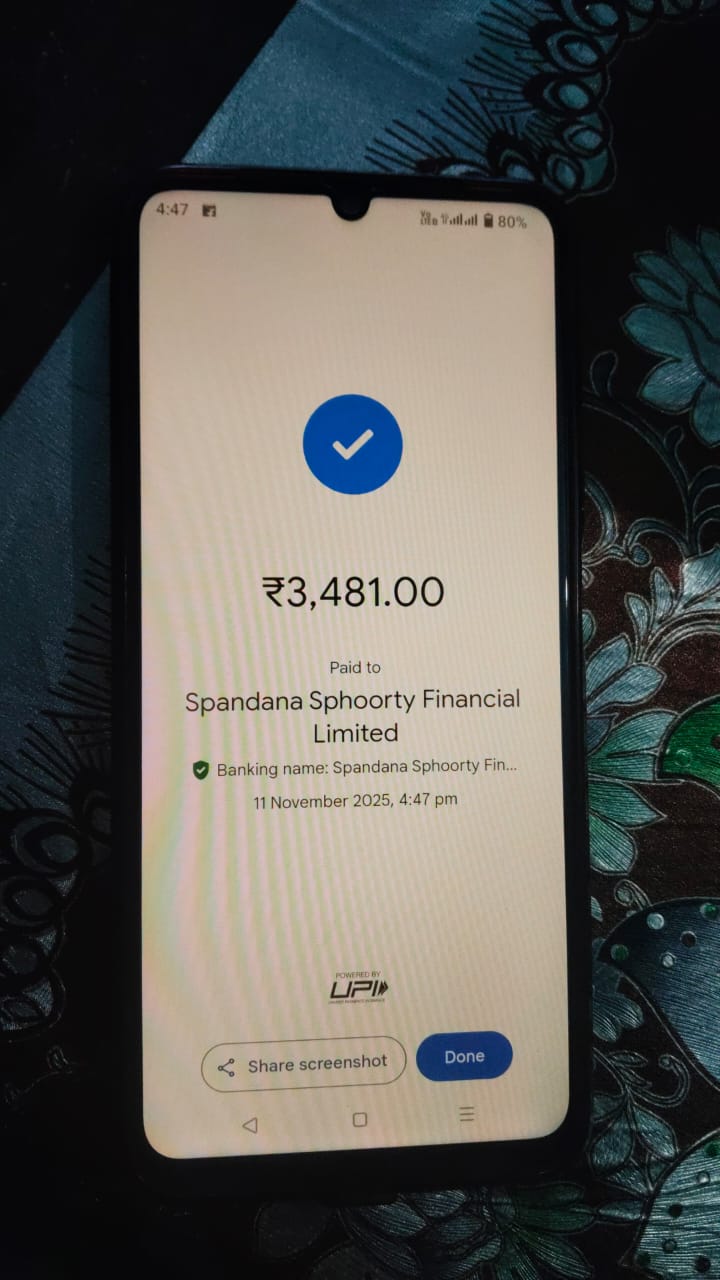Image resolution: width=720 pixels, height=1280 pixels.
Task: Open the recent apps menu
Action: (466, 1115)
